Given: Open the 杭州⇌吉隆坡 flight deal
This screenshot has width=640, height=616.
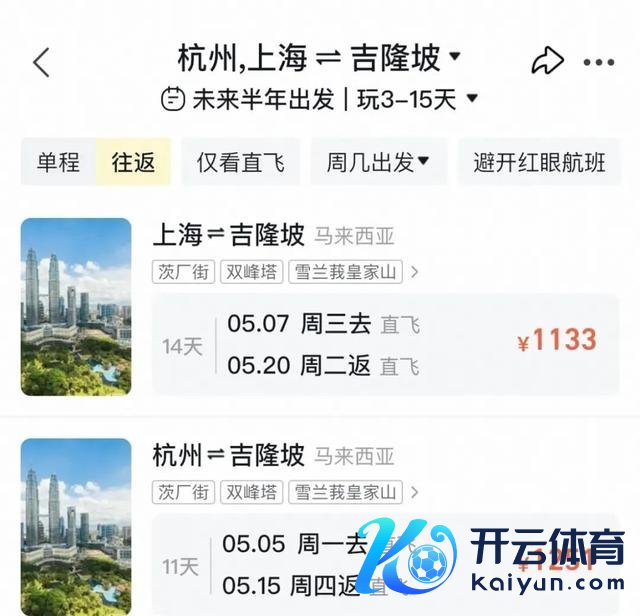Looking at the screenshot, I should 385,564.
